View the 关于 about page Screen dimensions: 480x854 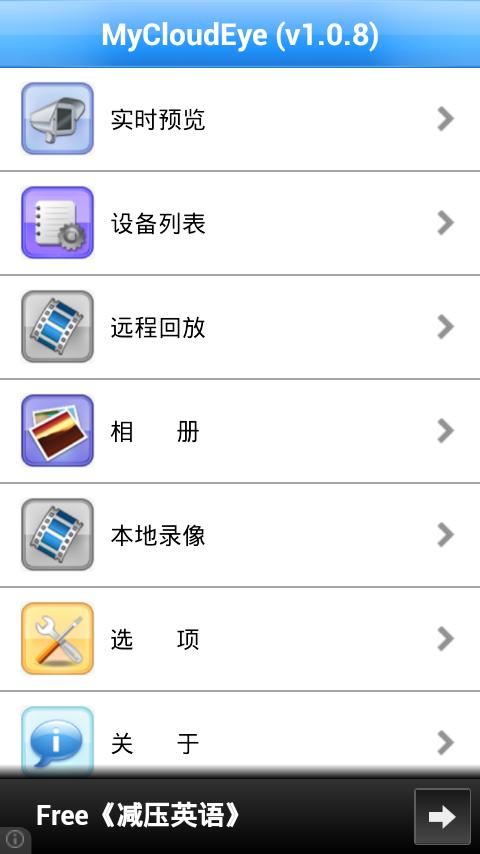tap(240, 735)
